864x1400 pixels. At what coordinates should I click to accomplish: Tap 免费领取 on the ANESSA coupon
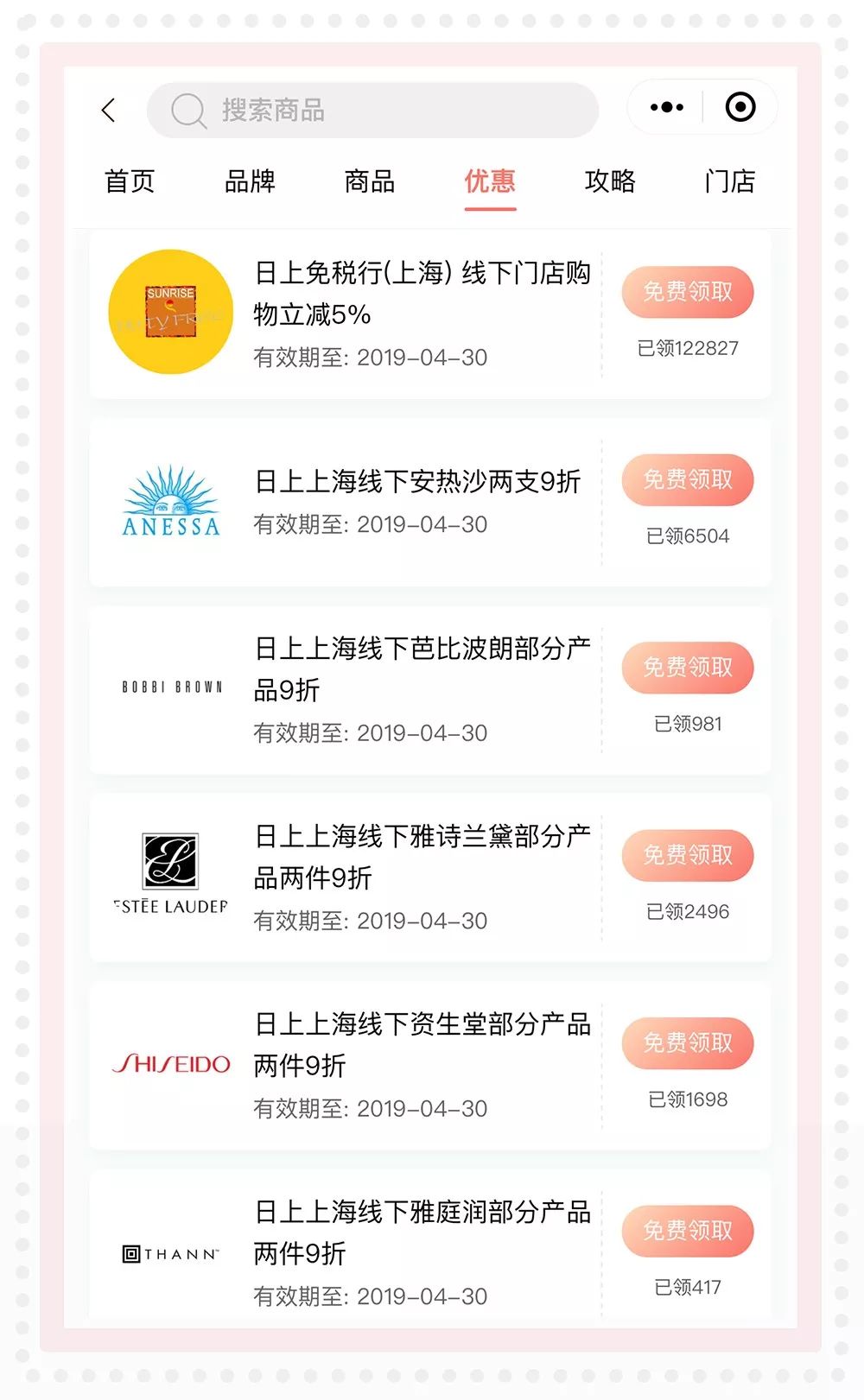tap(688, 481)
